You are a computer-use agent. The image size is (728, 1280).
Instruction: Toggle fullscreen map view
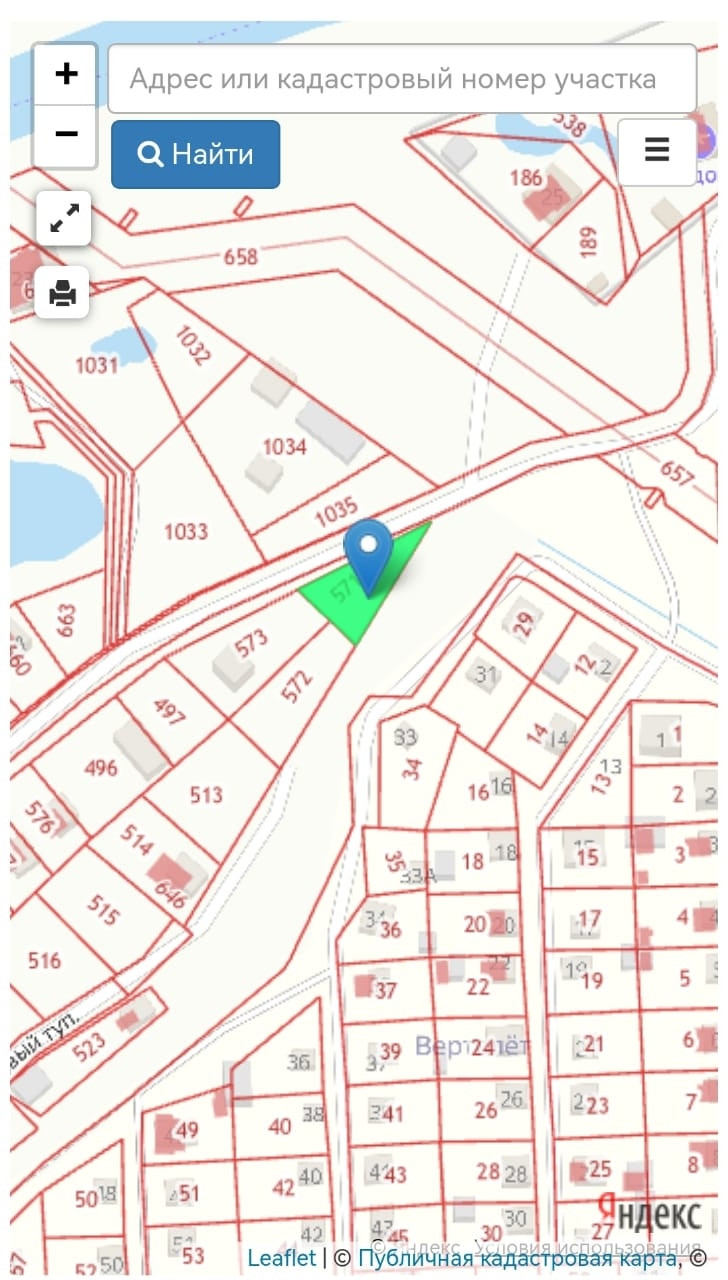coord(63,220)
